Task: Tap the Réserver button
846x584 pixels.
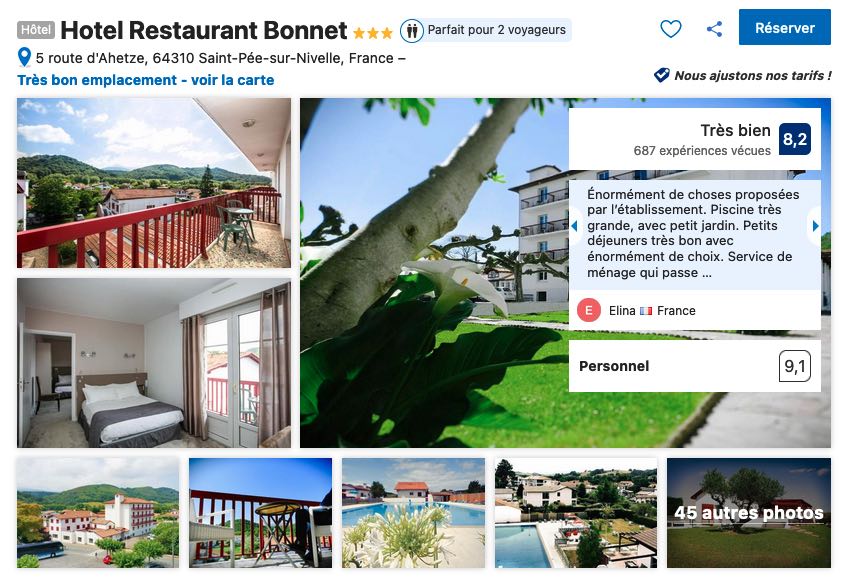Action: click(784, 28)
